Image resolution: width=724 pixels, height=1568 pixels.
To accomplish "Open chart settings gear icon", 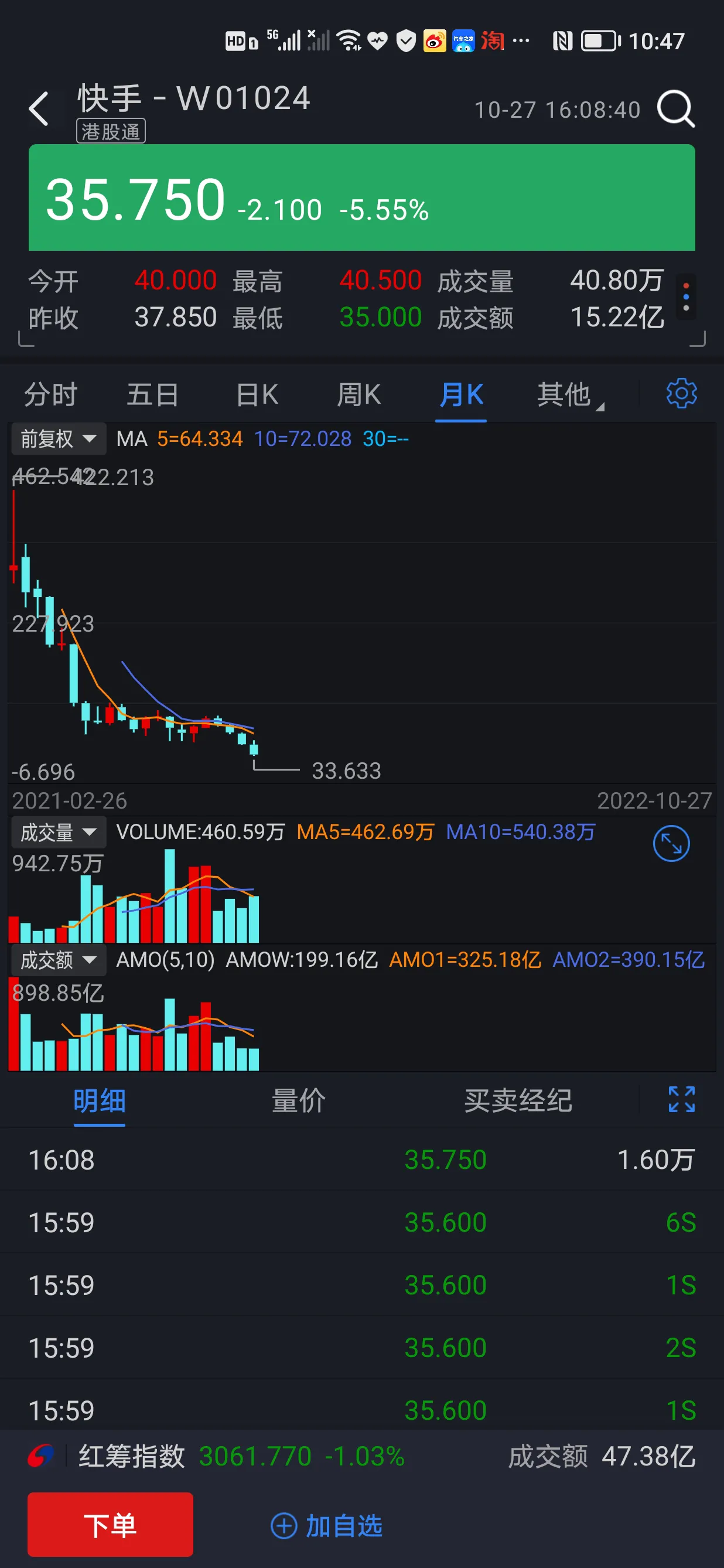I will point(681,393).
